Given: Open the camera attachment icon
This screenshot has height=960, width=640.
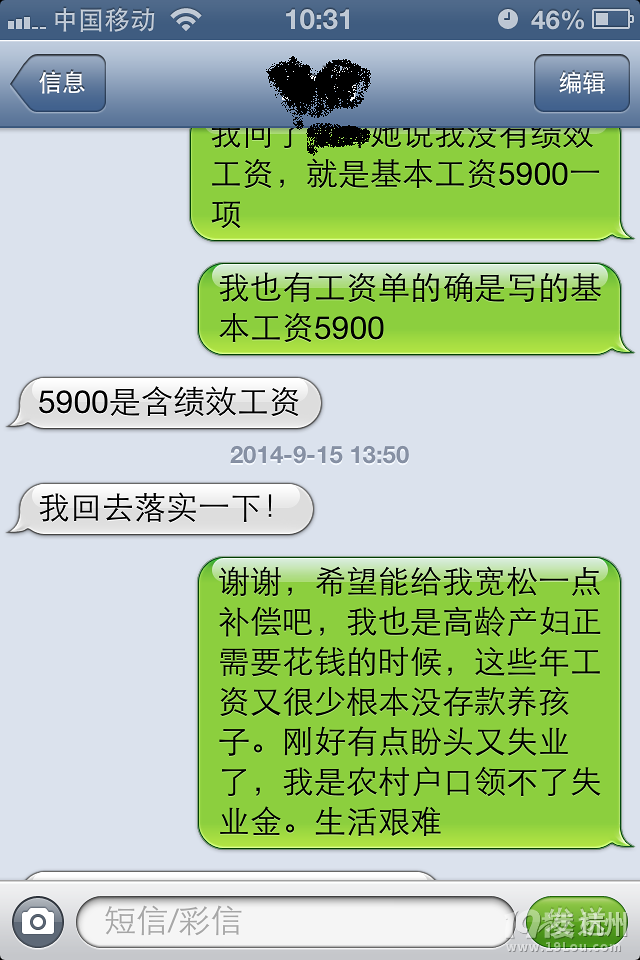Looking at the screenshot, I should 37,921.
